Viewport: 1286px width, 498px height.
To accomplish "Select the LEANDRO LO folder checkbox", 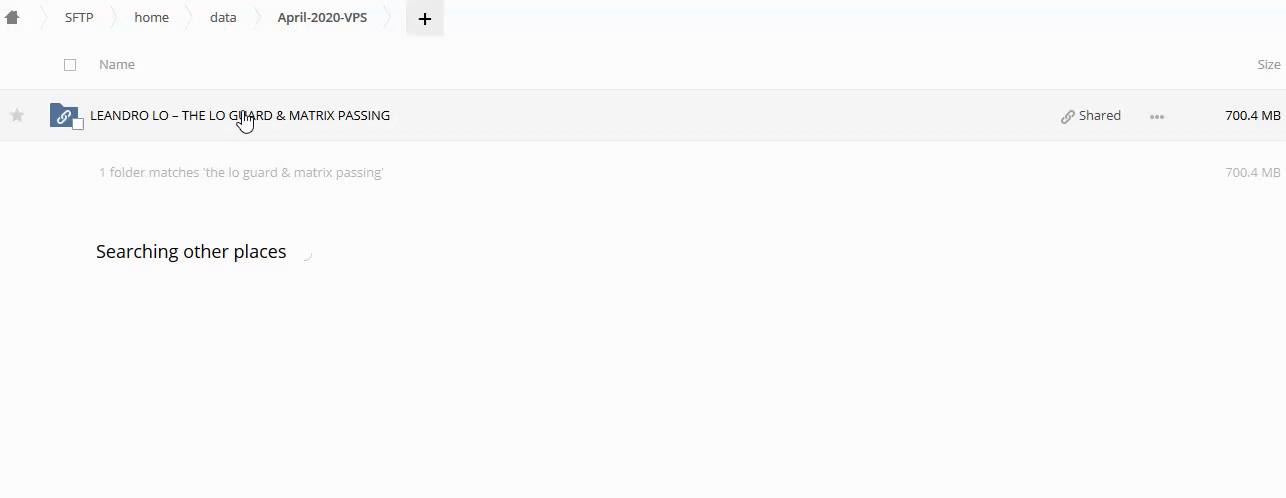I will [x=78, y=125].
